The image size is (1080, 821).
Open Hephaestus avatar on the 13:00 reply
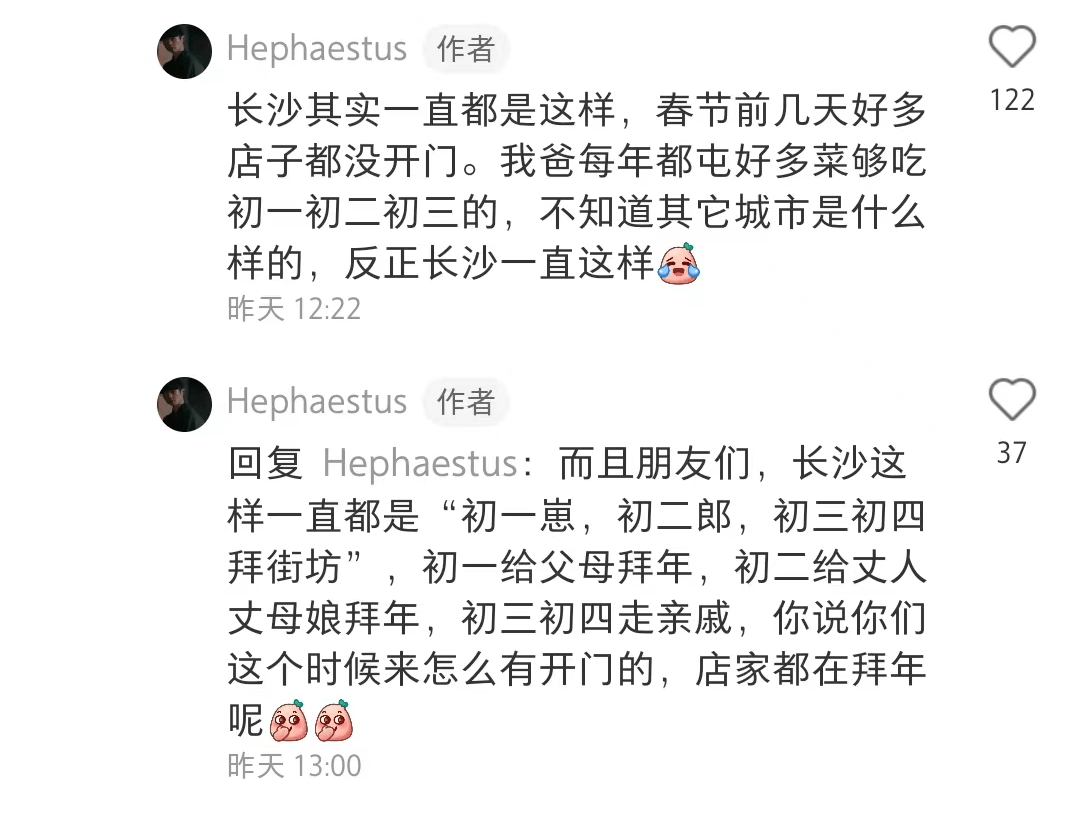coord(184,404)
